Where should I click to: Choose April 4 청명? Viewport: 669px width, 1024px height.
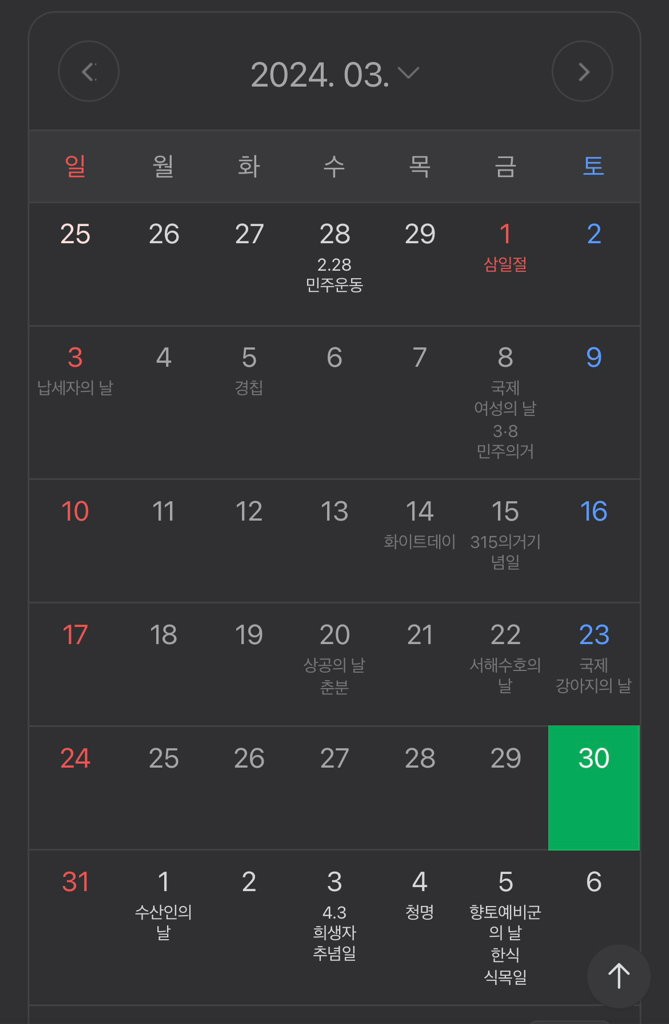pyautogui.click(x=420, y=894)
